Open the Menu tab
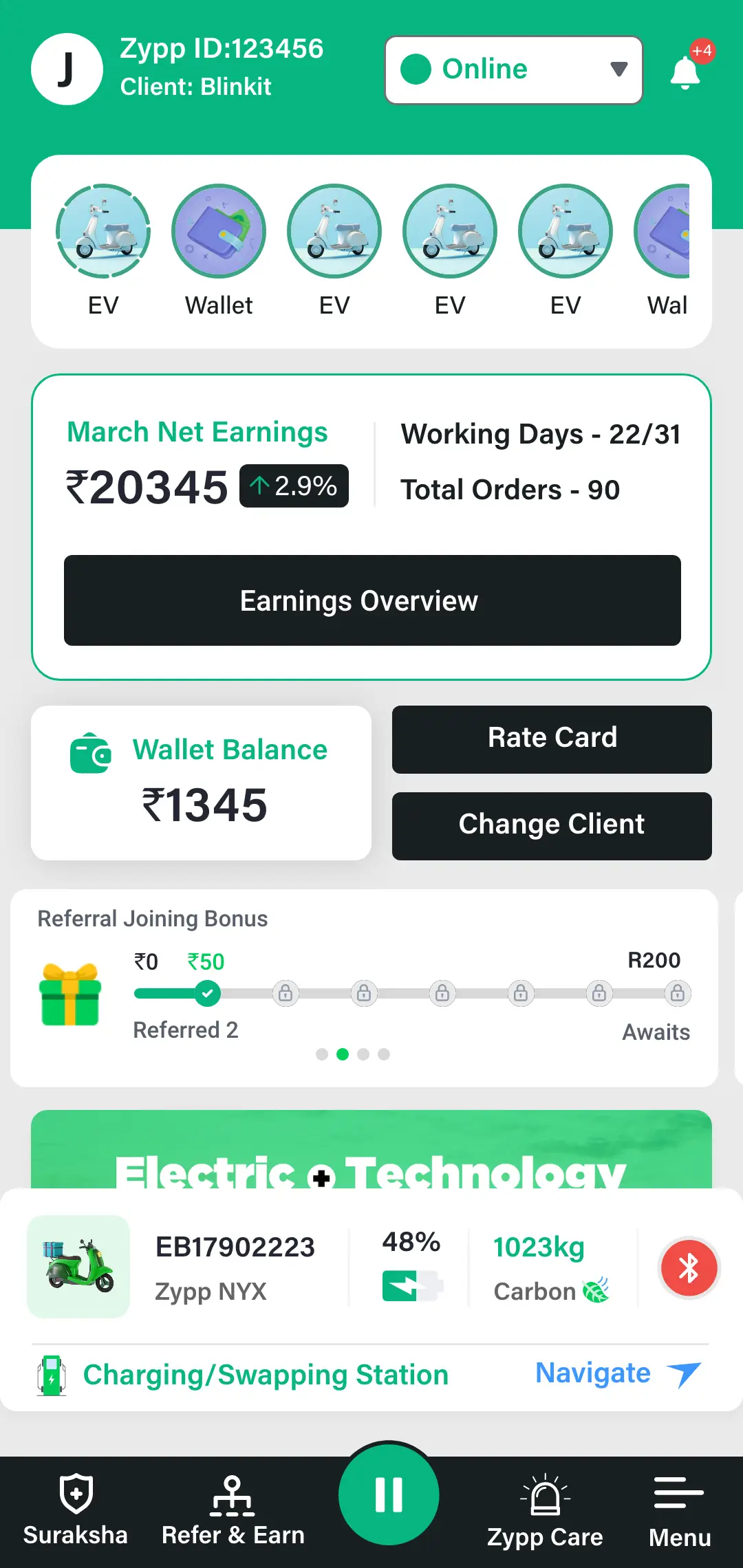Image resolution: width=743 pixels, height=1568 pixels. (x=679, y=1510)
